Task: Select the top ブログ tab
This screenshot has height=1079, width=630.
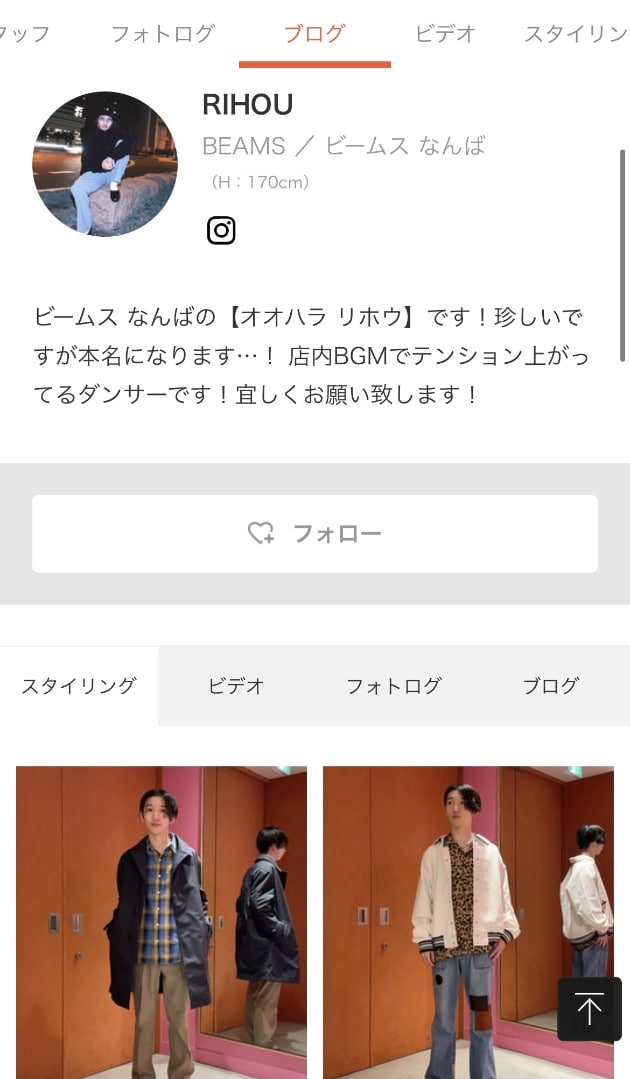Action: [x=314, y=34]
